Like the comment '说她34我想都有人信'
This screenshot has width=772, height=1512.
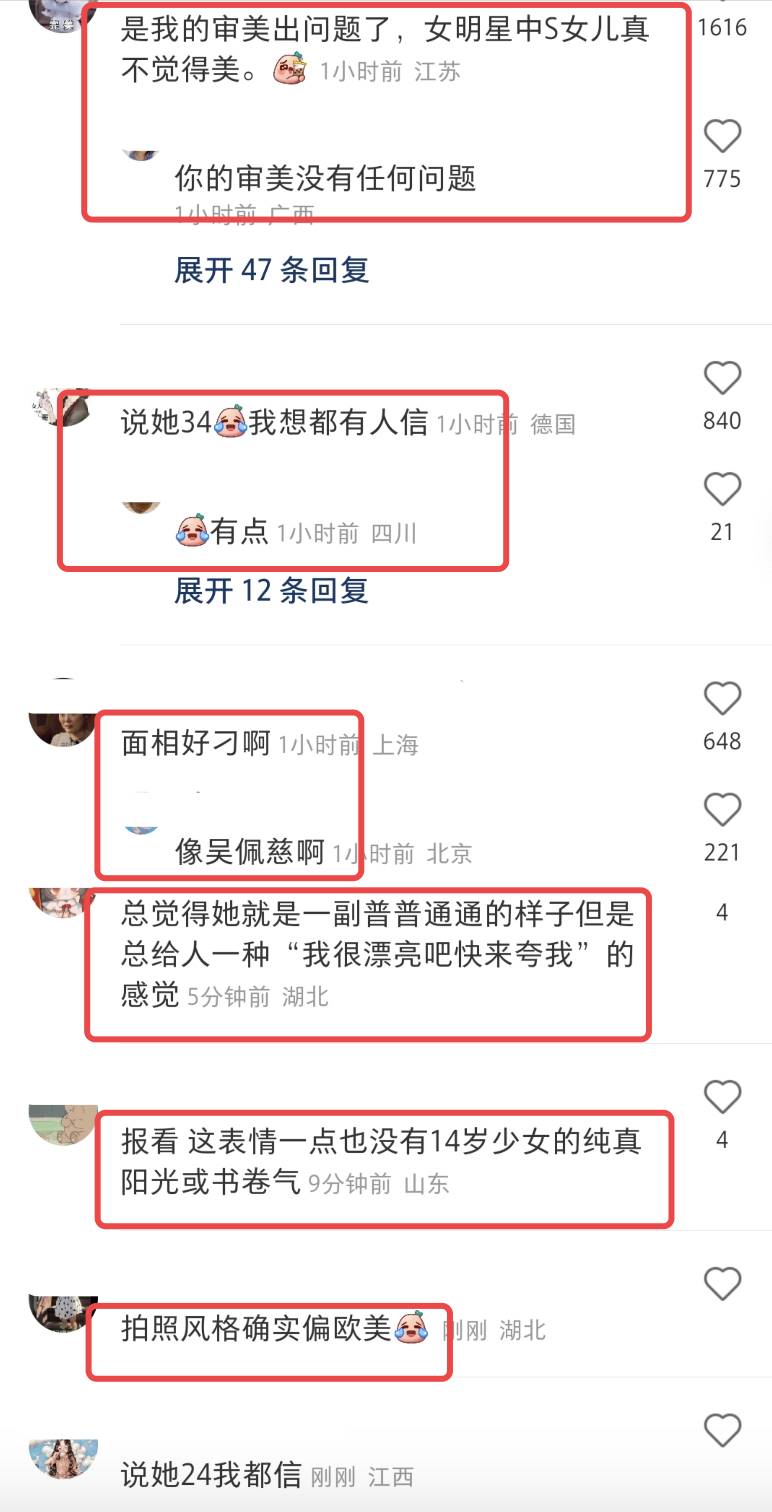coord(722,378)
